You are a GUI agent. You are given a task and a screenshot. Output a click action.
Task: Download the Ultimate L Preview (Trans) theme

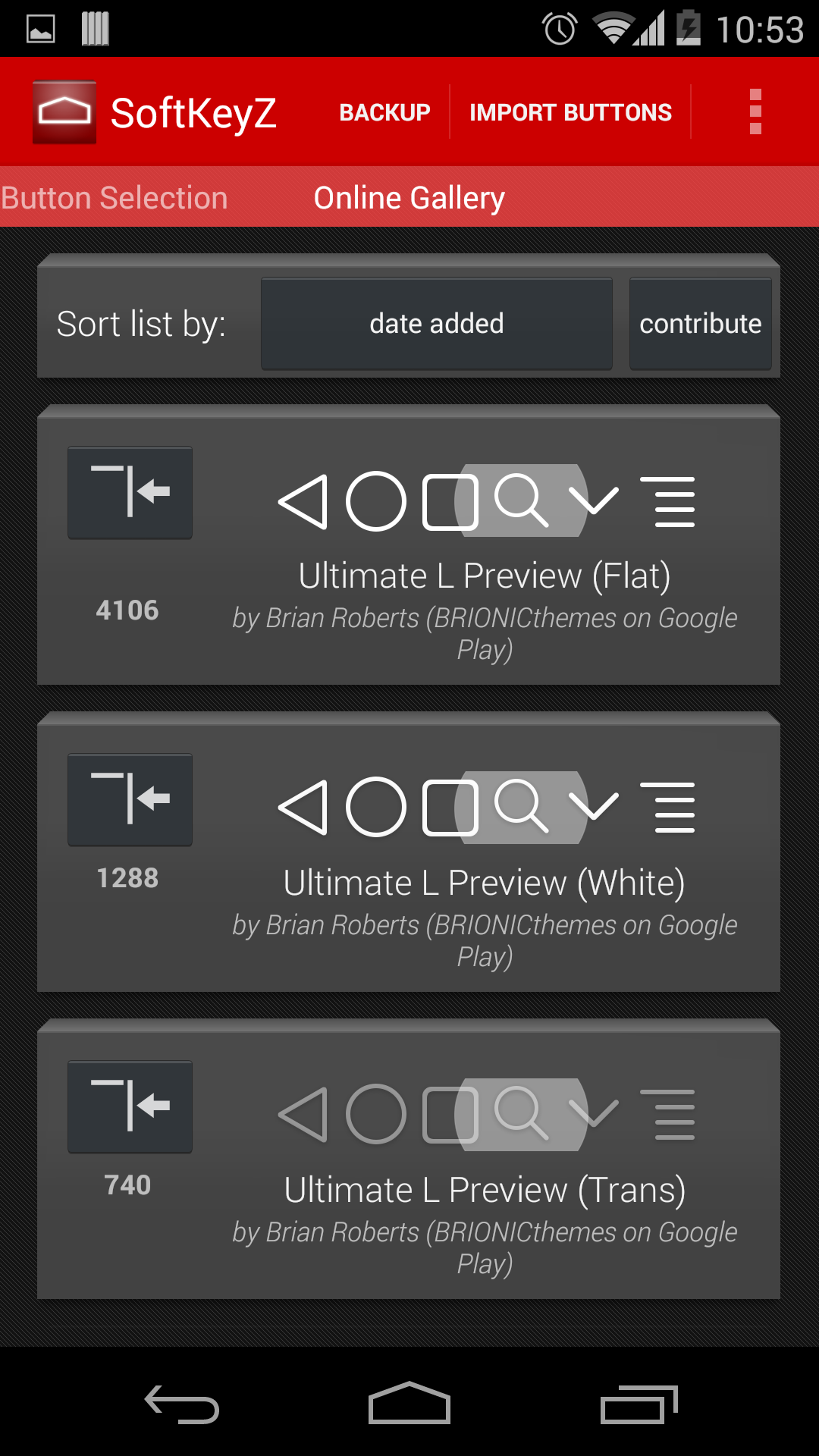130,1107
